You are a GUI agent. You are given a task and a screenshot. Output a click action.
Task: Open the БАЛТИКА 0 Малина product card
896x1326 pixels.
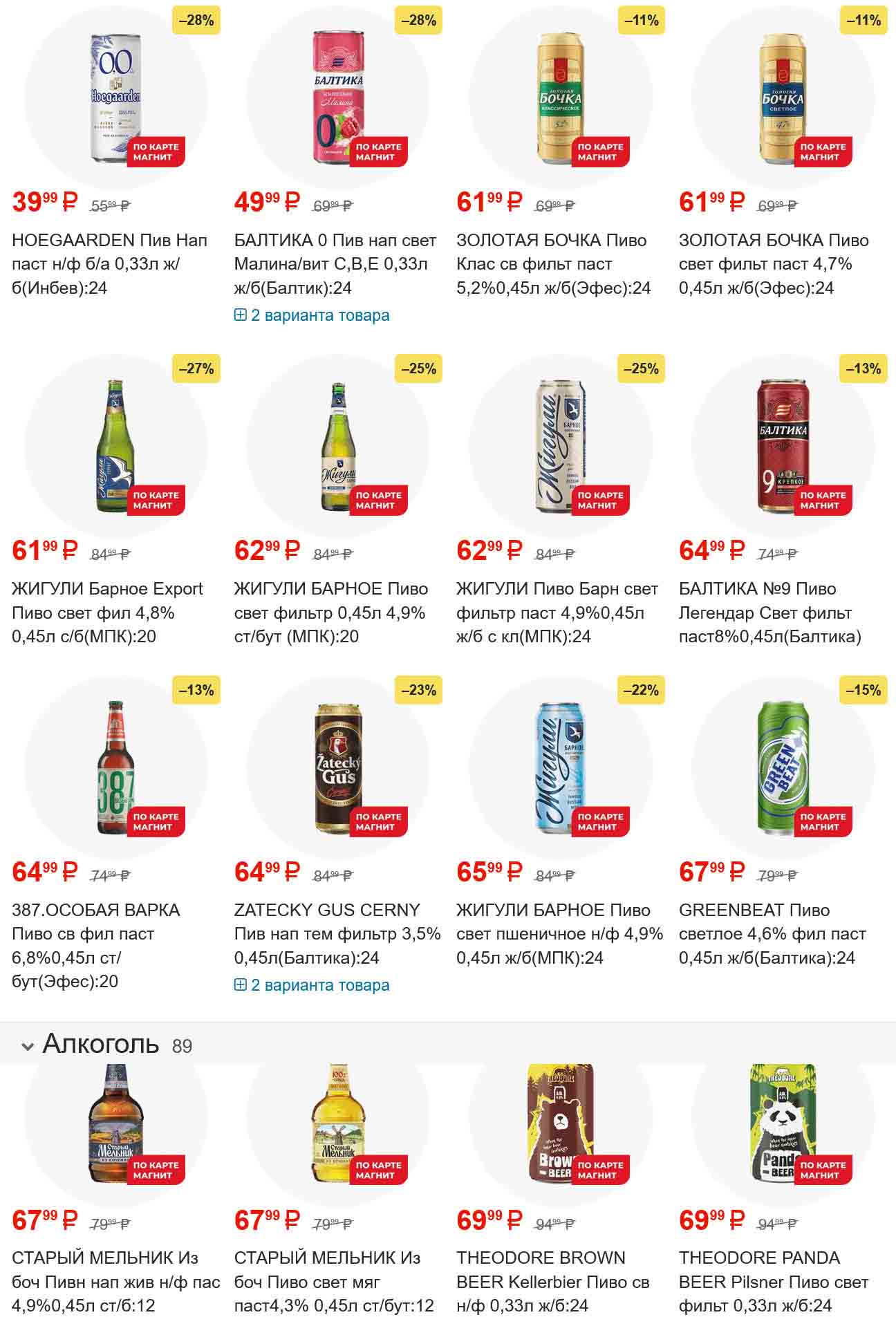tap(335, 263)
